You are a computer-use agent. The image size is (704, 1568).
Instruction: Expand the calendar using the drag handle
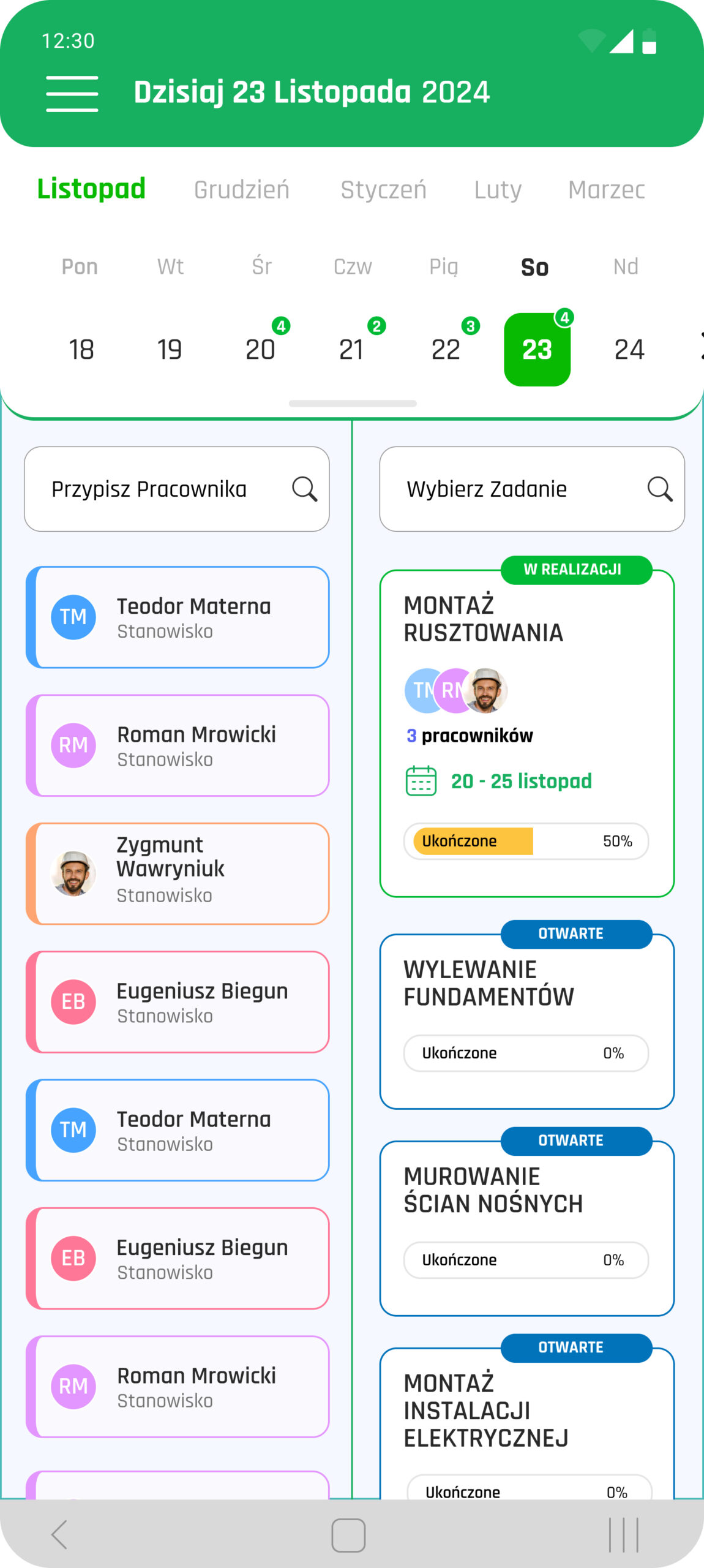point(353,404)
